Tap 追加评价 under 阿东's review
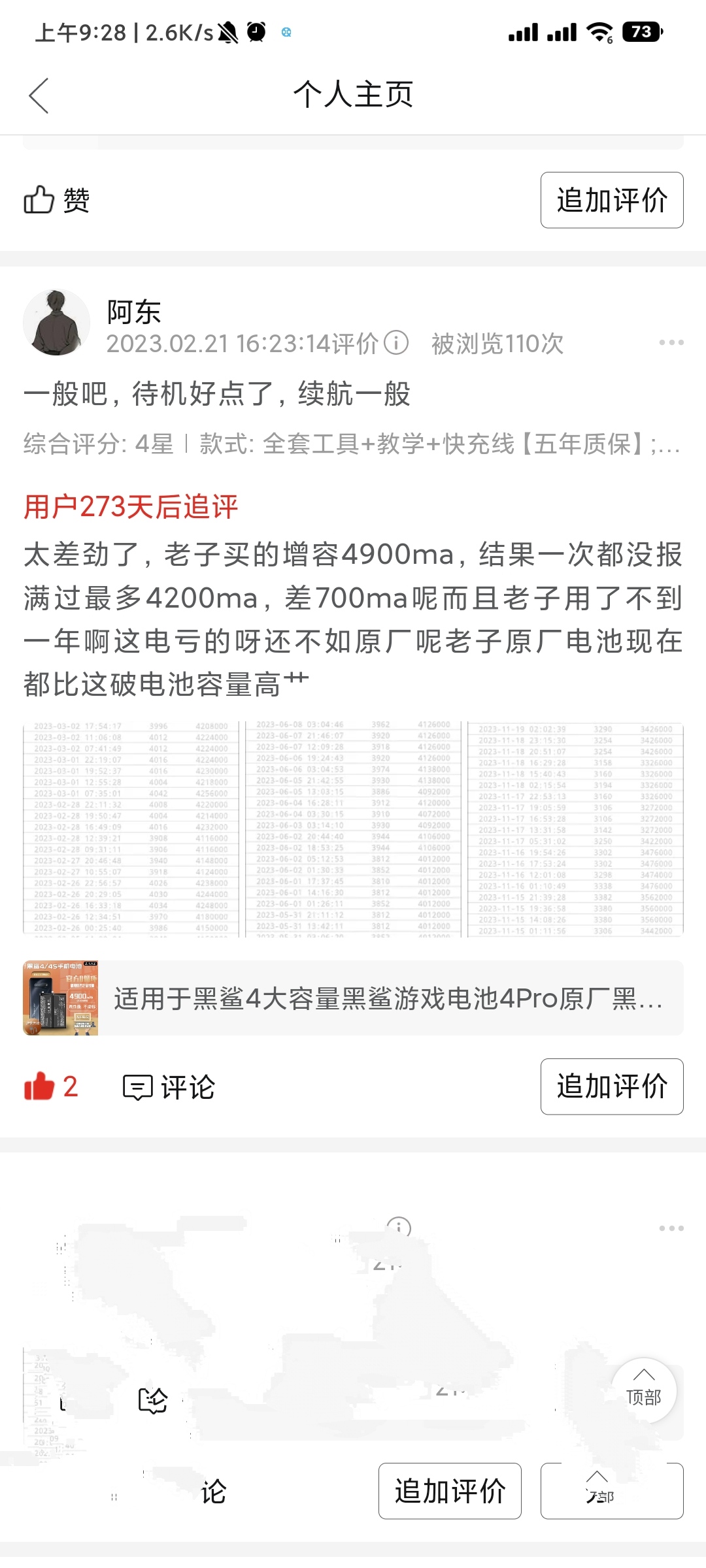This screenshot has width=706, height=1568. click(x=611, y=1086)
